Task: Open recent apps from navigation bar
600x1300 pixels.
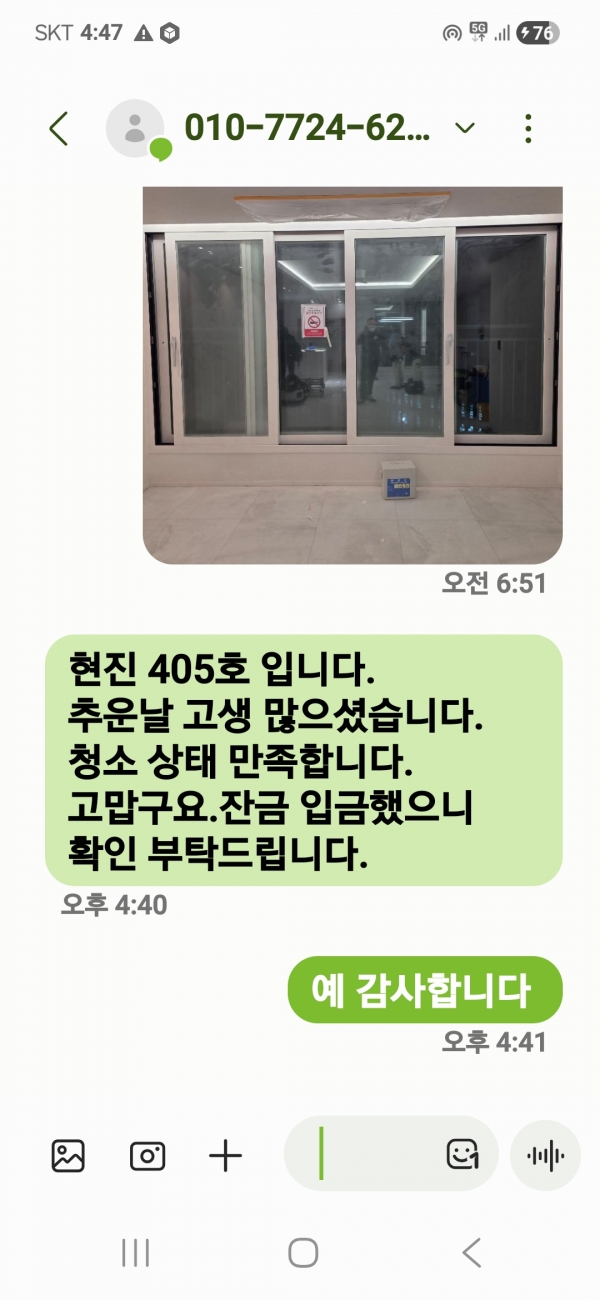Action: point(135,1252)
